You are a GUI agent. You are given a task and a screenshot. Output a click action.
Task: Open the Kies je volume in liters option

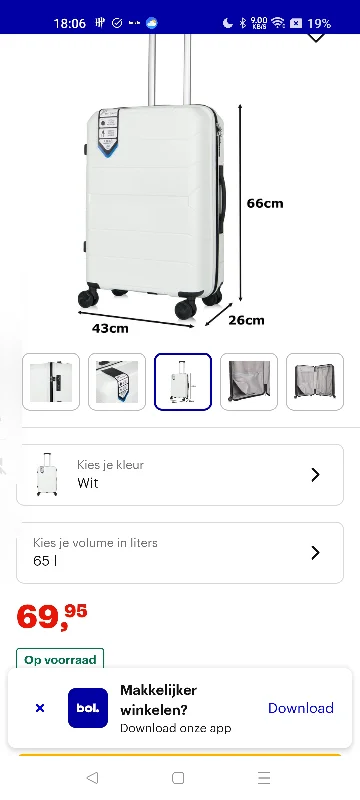point(180,553)
